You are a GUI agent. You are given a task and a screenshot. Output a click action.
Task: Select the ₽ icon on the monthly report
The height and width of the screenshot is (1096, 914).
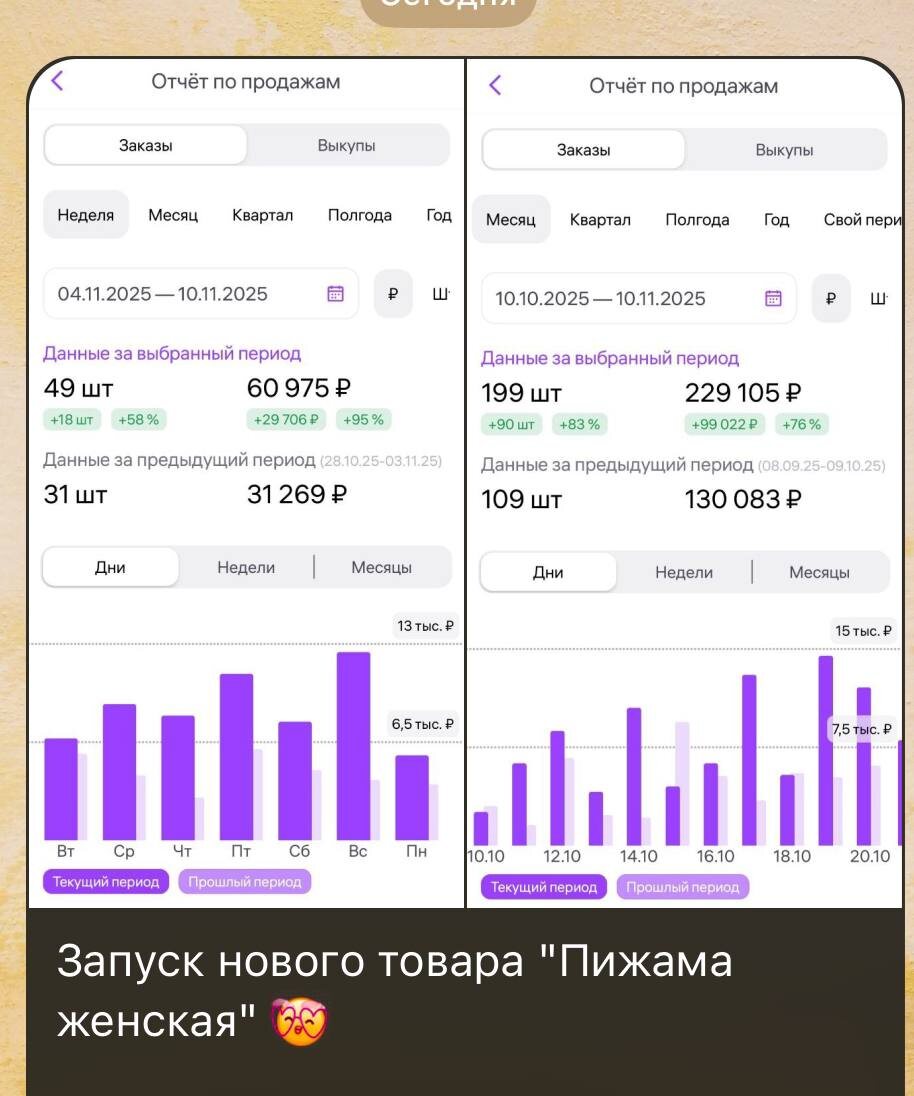pyautogui.click(x=831, y=298)
